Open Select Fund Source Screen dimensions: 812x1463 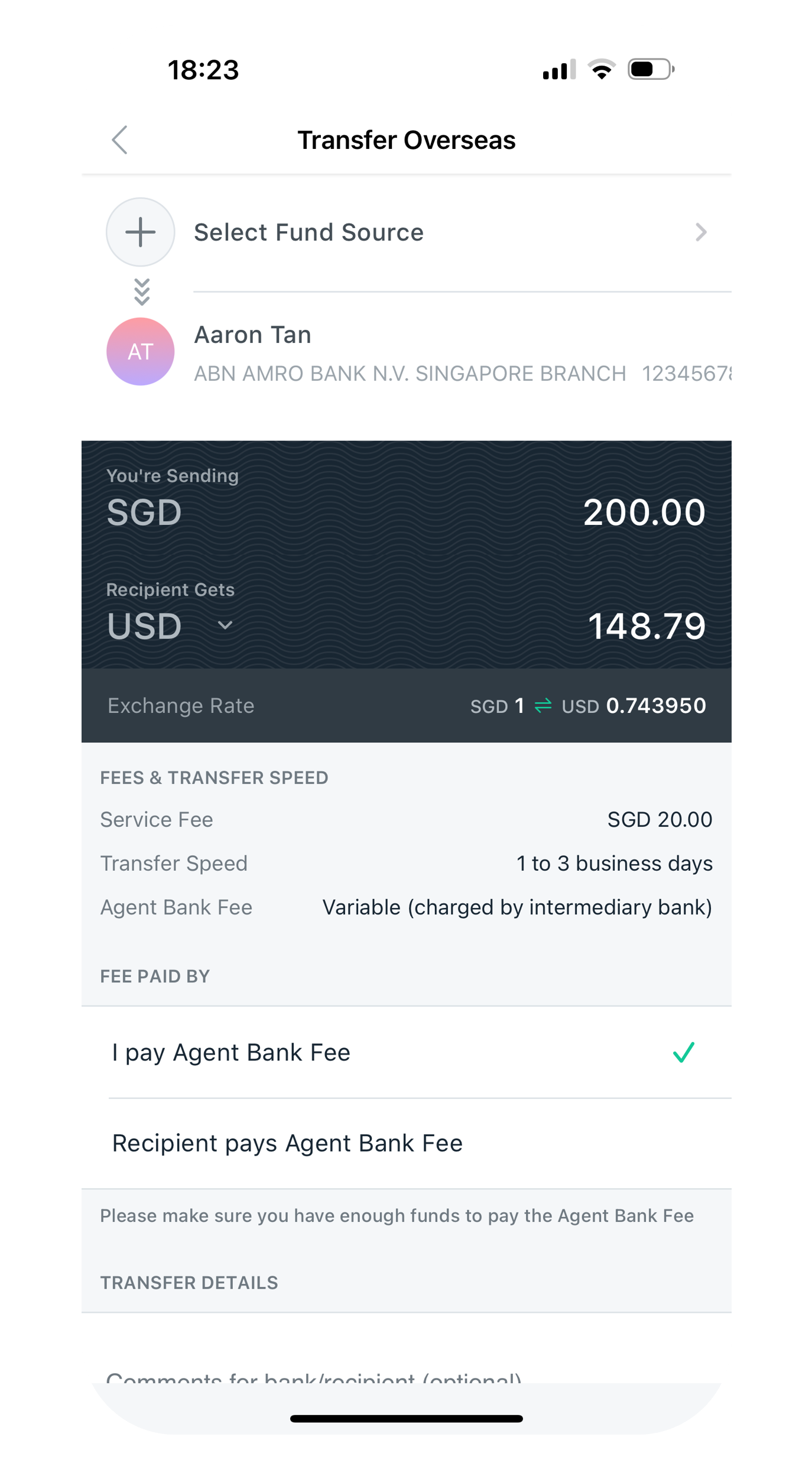(x=407, y=232)
